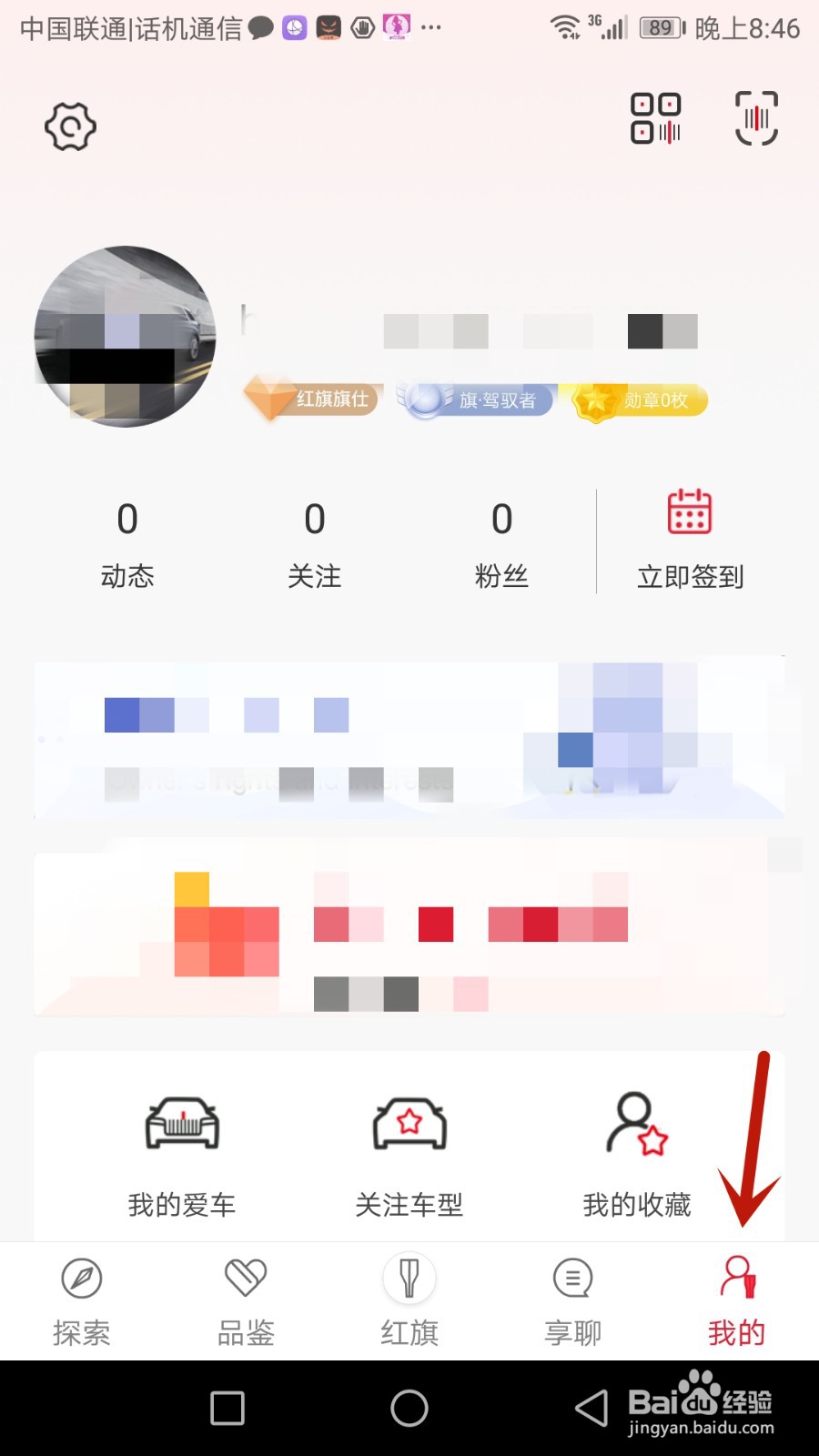This screenshot has width=819, height=1456.
Task: Switch to the 我的 tab
Action: coord(736,1301)
